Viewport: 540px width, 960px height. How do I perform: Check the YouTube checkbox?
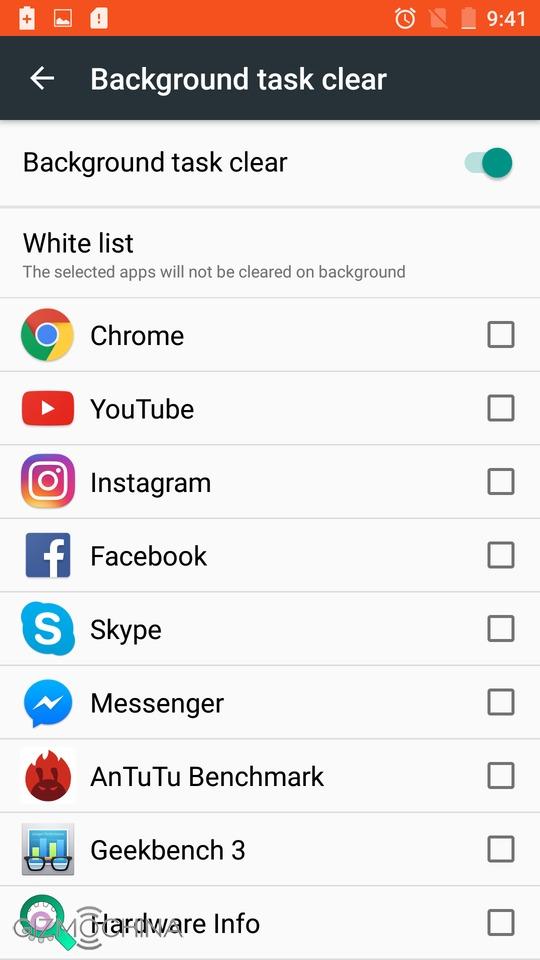click(x=501, y=408)
